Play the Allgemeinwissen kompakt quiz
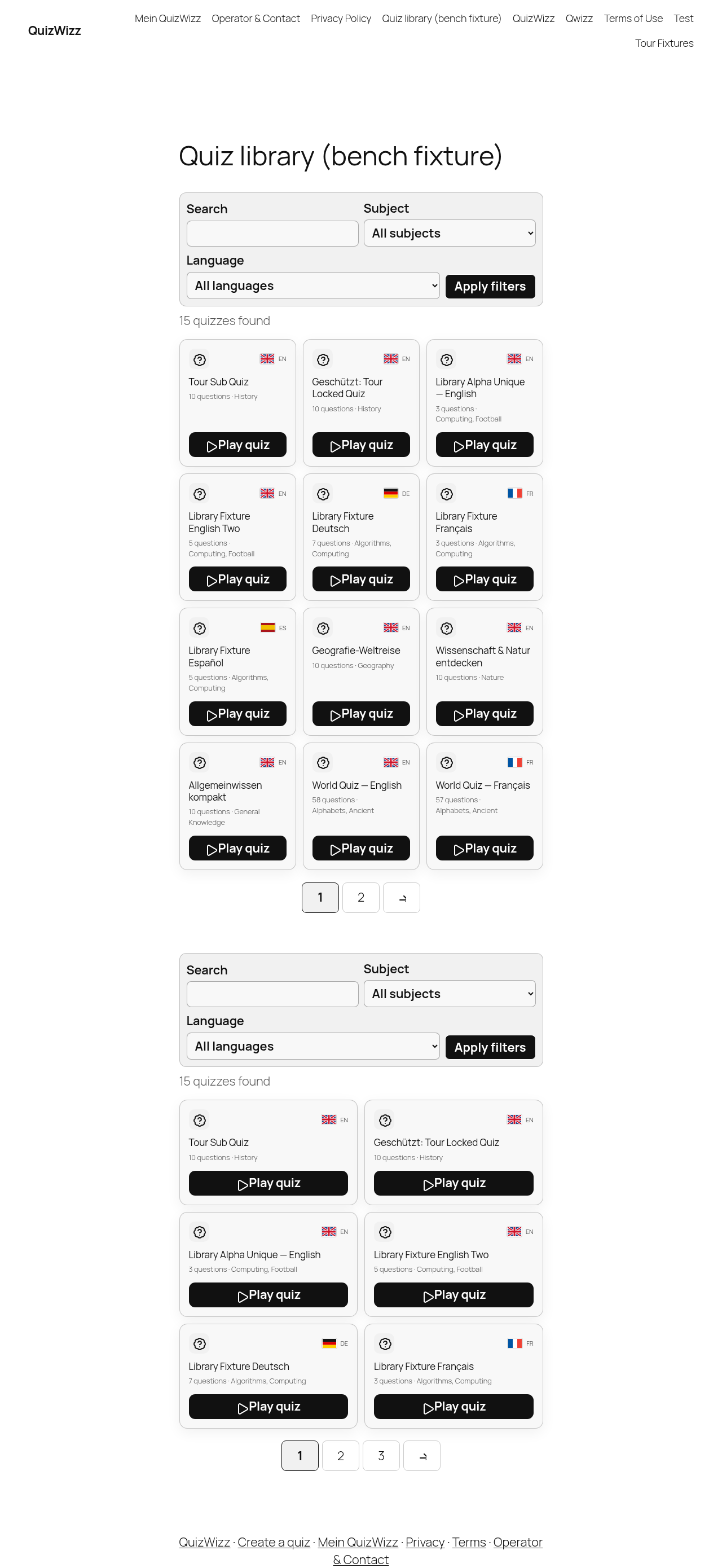This screenshot has height=1568, width=722. [237, 848]
